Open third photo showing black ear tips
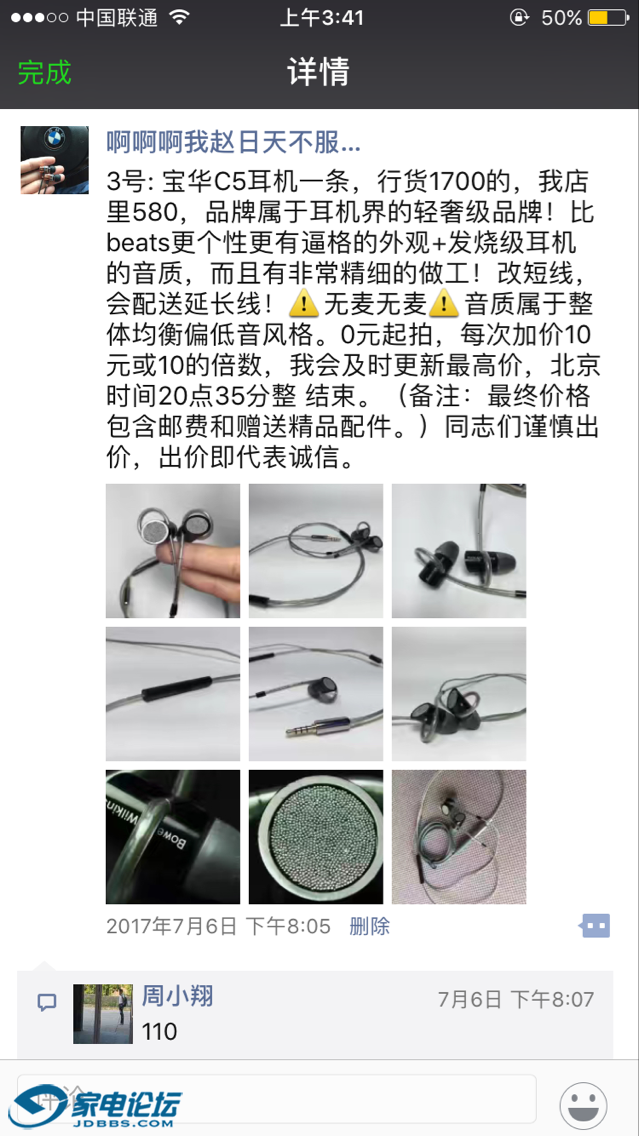The image size is (639, 1136). [458, 551]
